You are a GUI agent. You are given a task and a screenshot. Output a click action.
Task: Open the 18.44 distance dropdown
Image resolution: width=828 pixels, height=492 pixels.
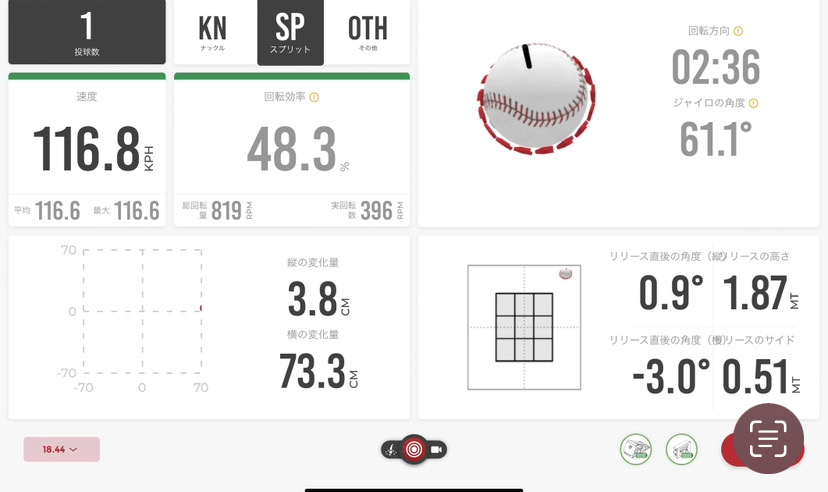coord(61,450)
